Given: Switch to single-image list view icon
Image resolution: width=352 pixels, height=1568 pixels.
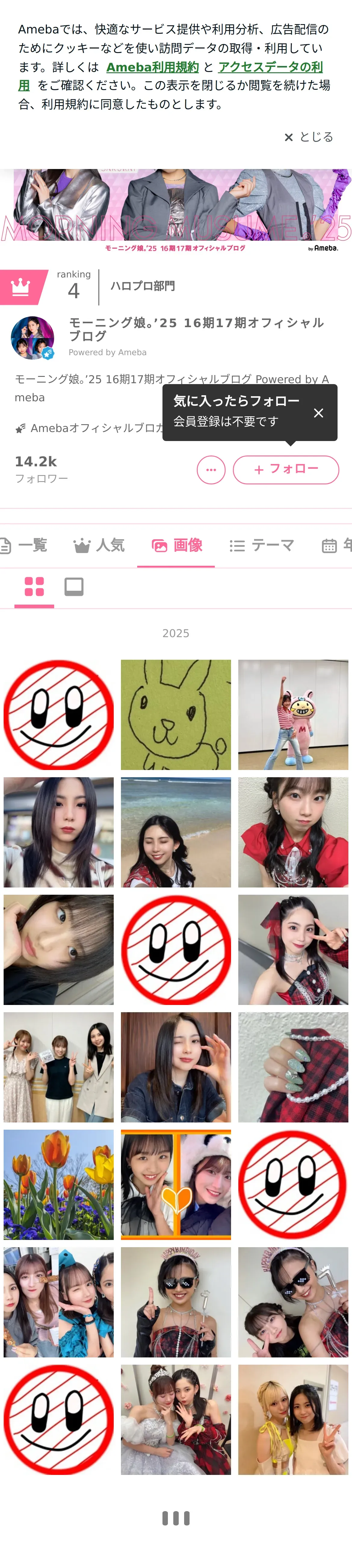Looking at the screenshot, I should (74, 587).
